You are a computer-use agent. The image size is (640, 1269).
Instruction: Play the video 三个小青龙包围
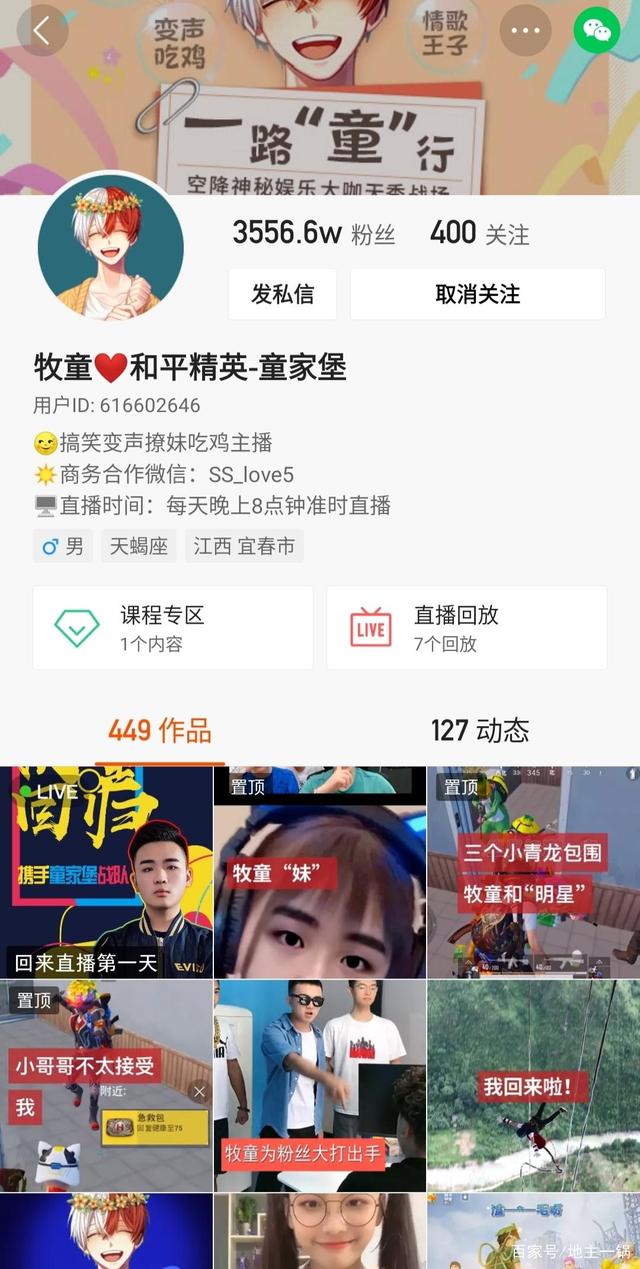[x=533, y=872]
